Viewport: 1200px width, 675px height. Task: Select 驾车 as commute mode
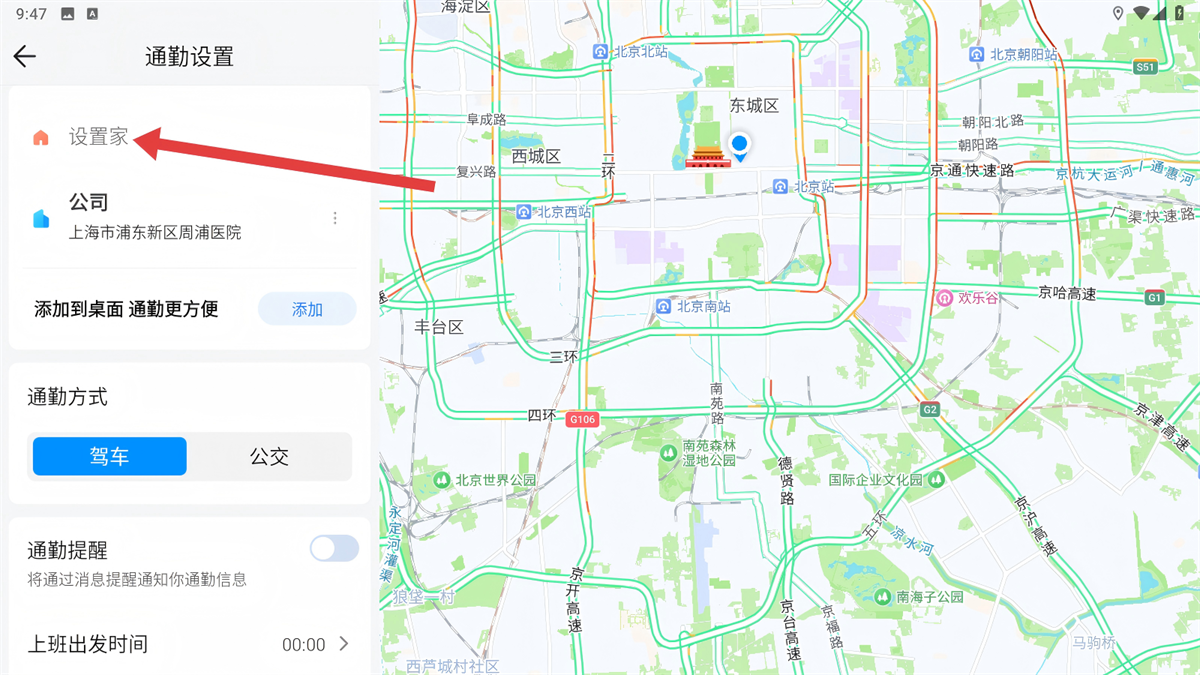click(x=109, y=457)
